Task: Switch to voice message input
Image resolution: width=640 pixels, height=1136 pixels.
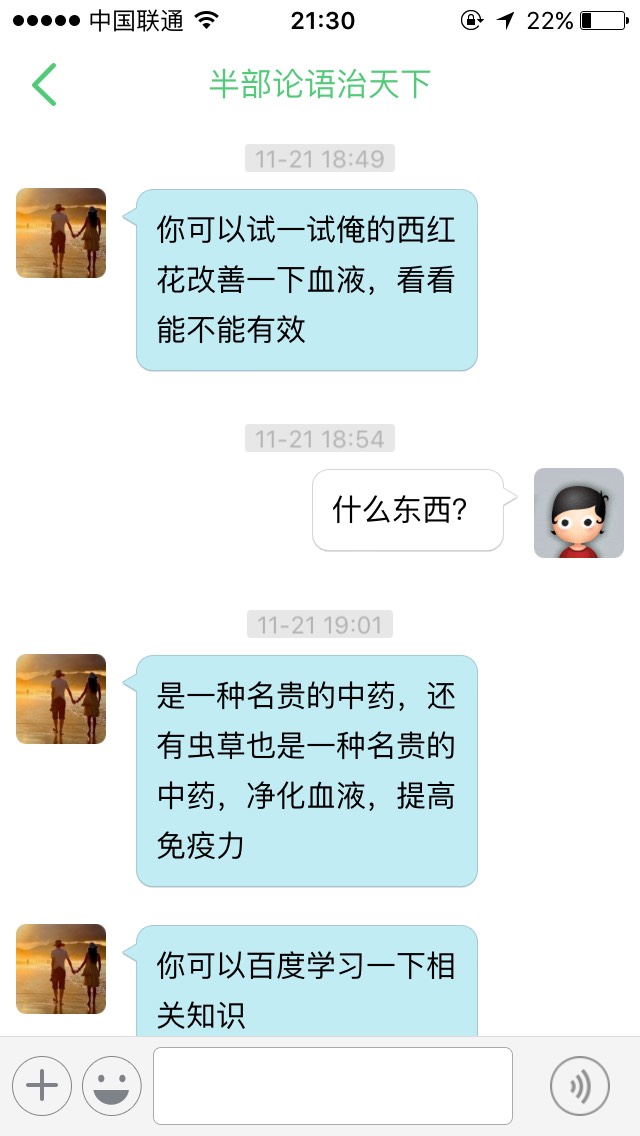Action: point(580,1086)
